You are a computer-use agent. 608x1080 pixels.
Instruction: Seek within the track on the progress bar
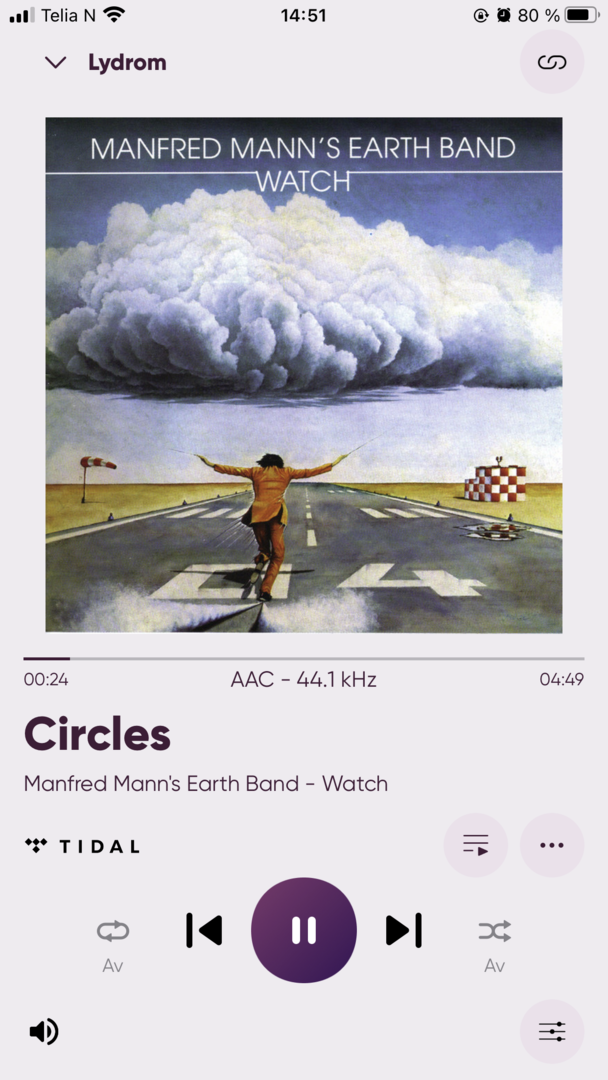point(304,659)
